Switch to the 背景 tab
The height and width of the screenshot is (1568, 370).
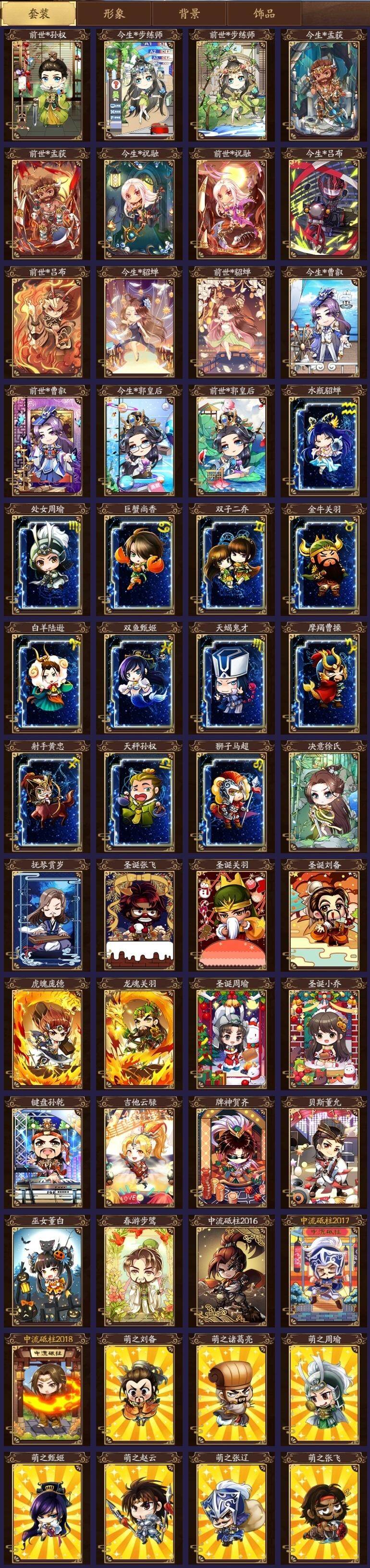tap(189, 13)
